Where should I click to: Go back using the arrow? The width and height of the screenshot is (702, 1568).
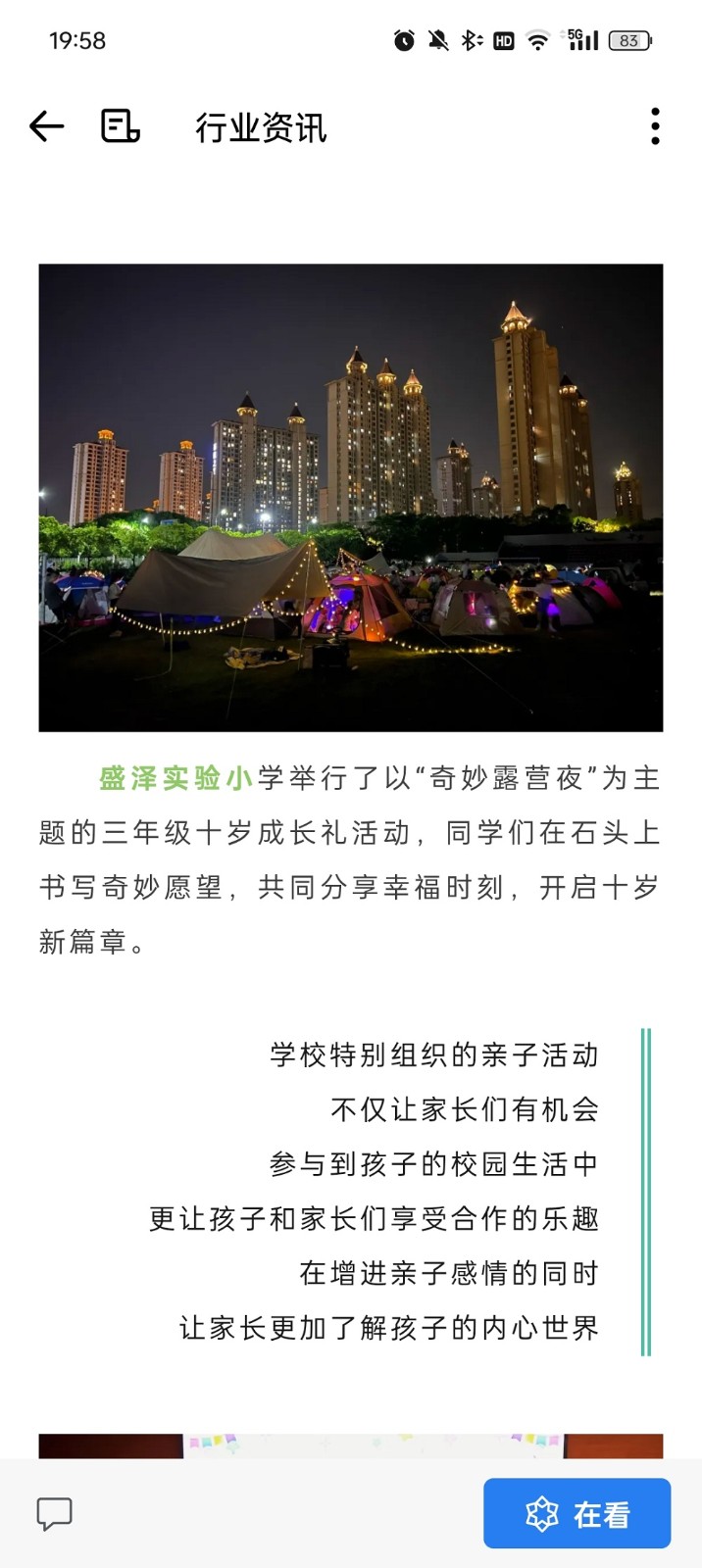click(46, 126)
